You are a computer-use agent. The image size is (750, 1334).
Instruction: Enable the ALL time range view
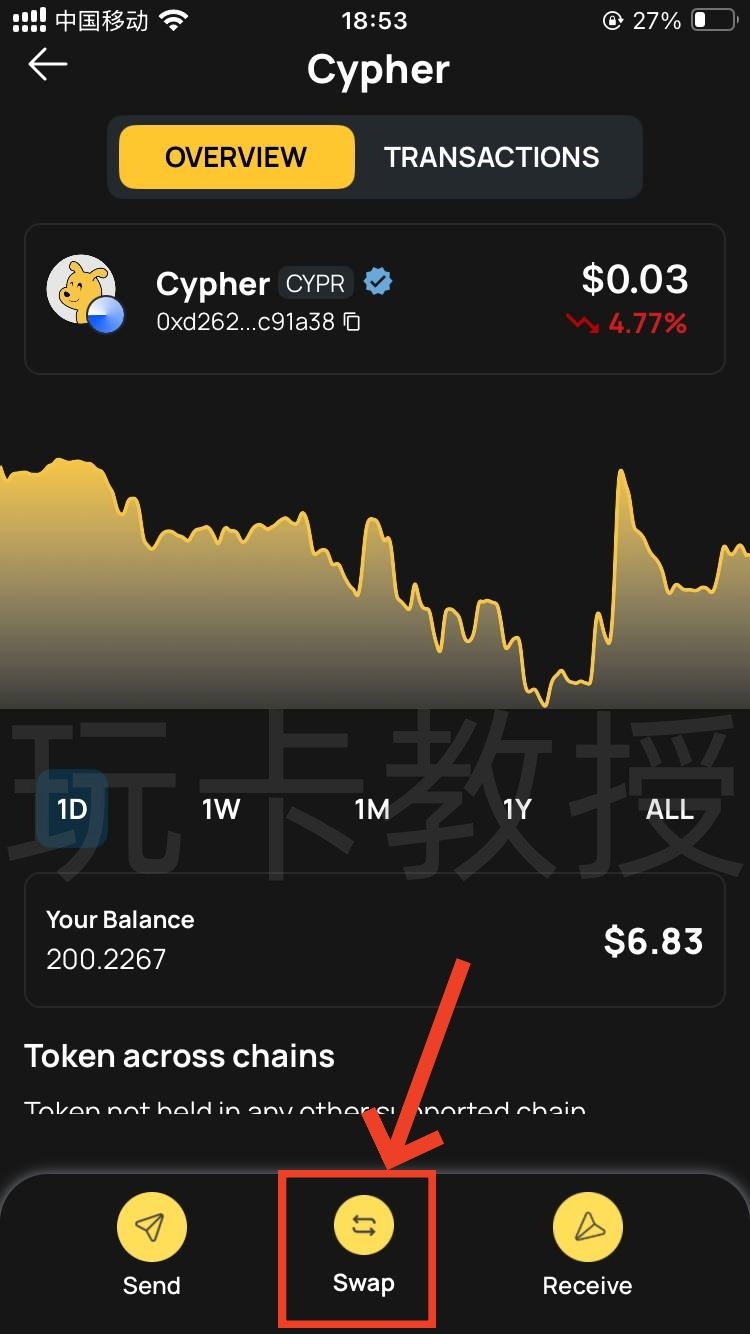pos(668,810)
